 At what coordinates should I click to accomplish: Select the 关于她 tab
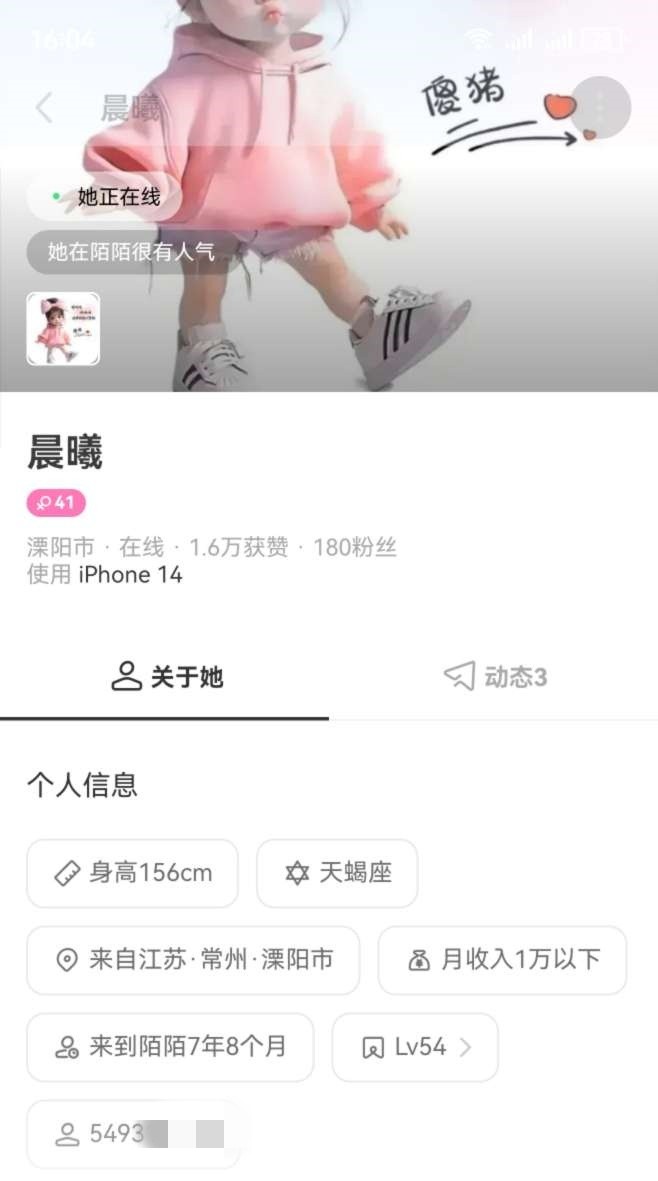tap(166, 677)
